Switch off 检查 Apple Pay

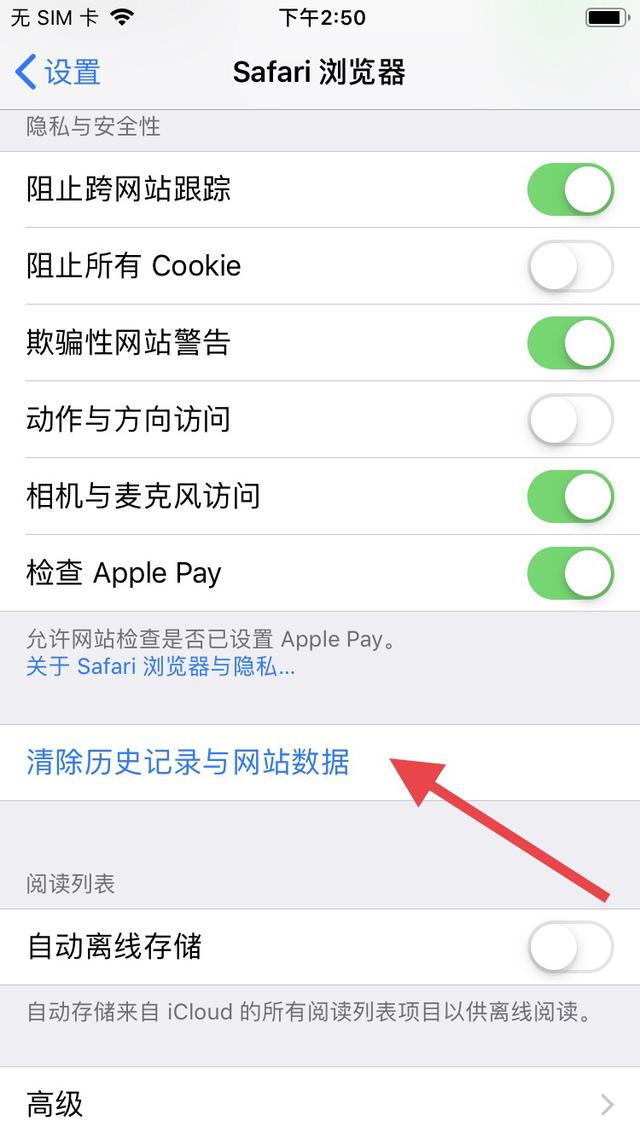click(569, 574)
